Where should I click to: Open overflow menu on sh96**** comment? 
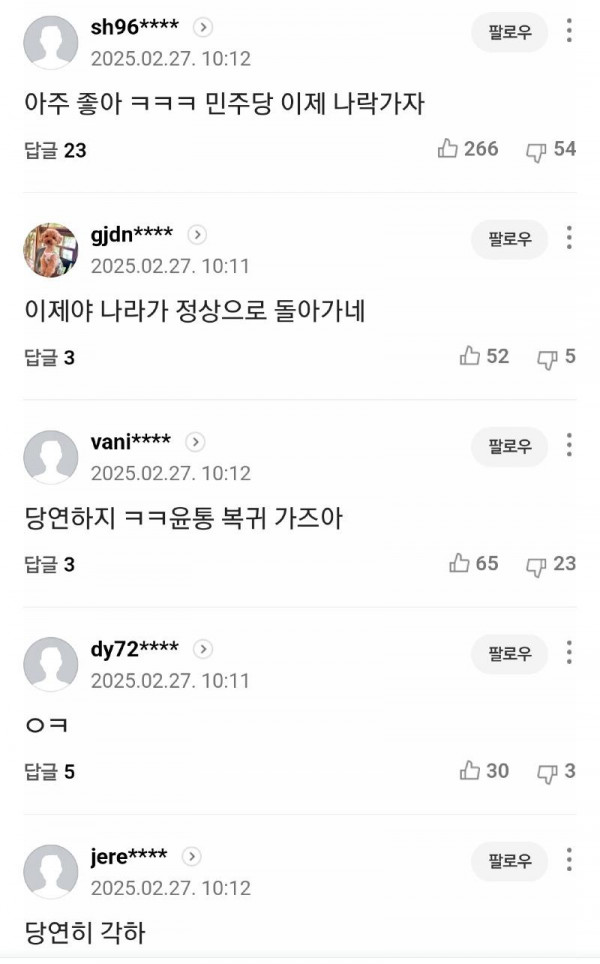pyautogui.click(x=568, y=32)
